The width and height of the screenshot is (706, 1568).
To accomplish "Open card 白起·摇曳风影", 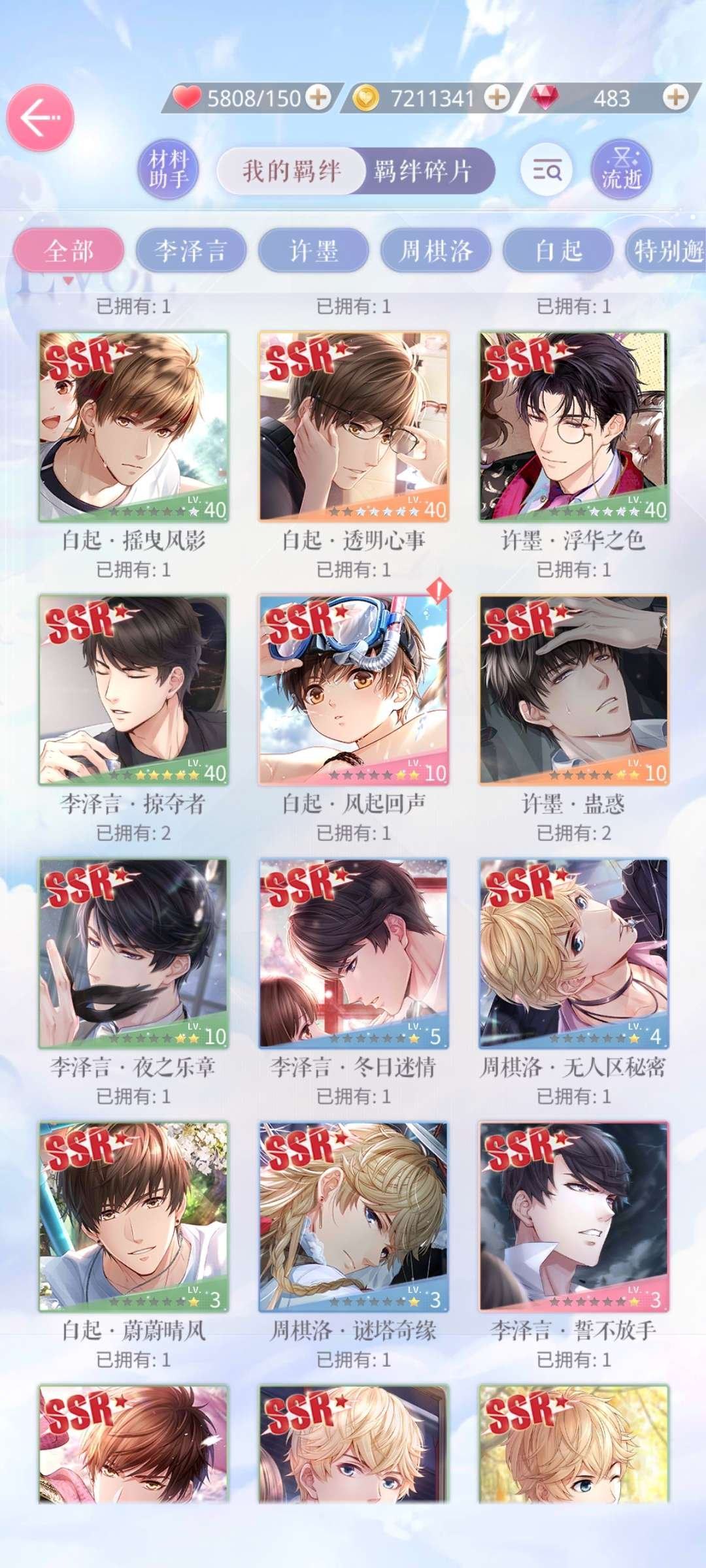I will pyautogui.click(x=133, y=427).
